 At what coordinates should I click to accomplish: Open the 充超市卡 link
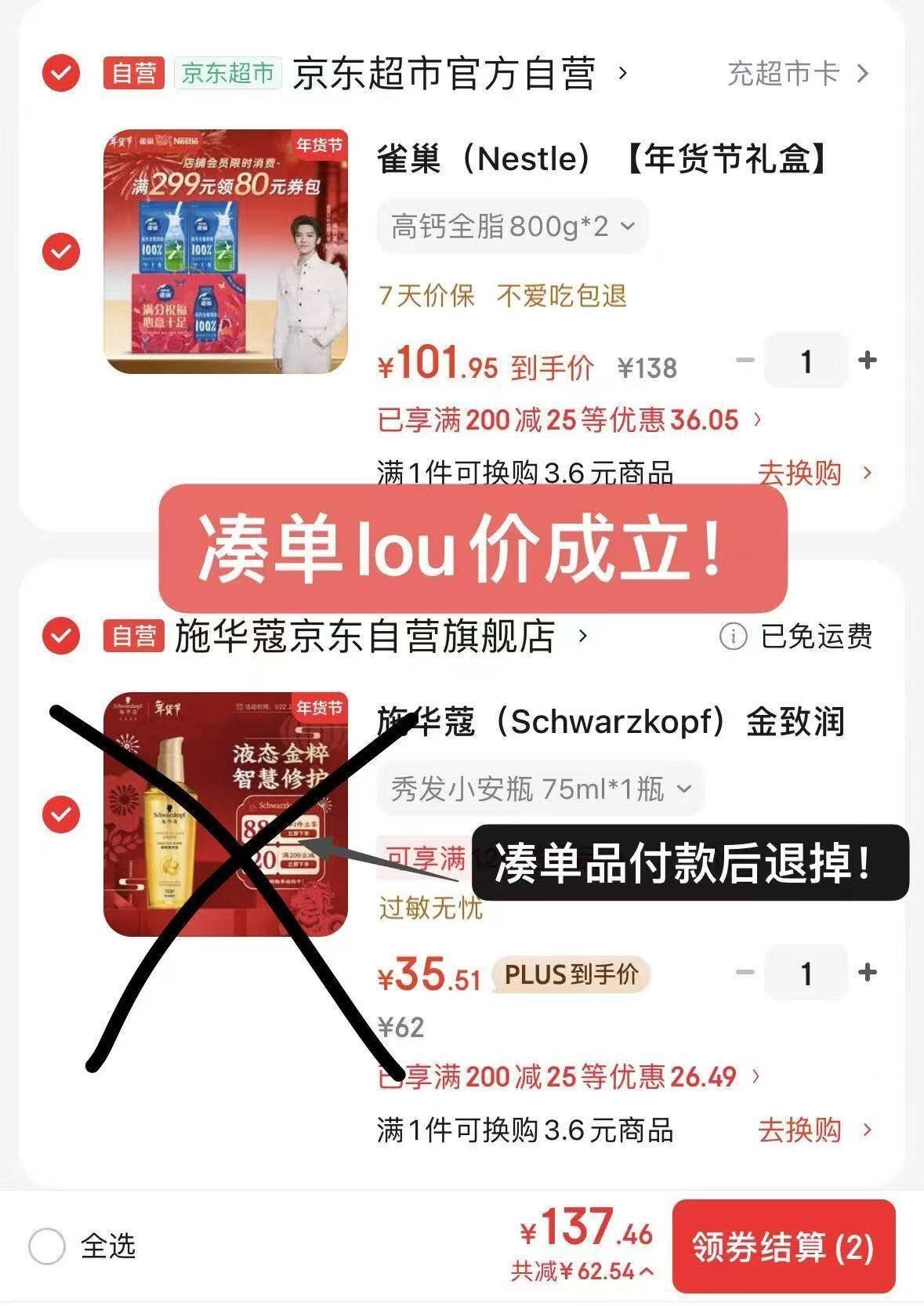[x=797, y=74]
